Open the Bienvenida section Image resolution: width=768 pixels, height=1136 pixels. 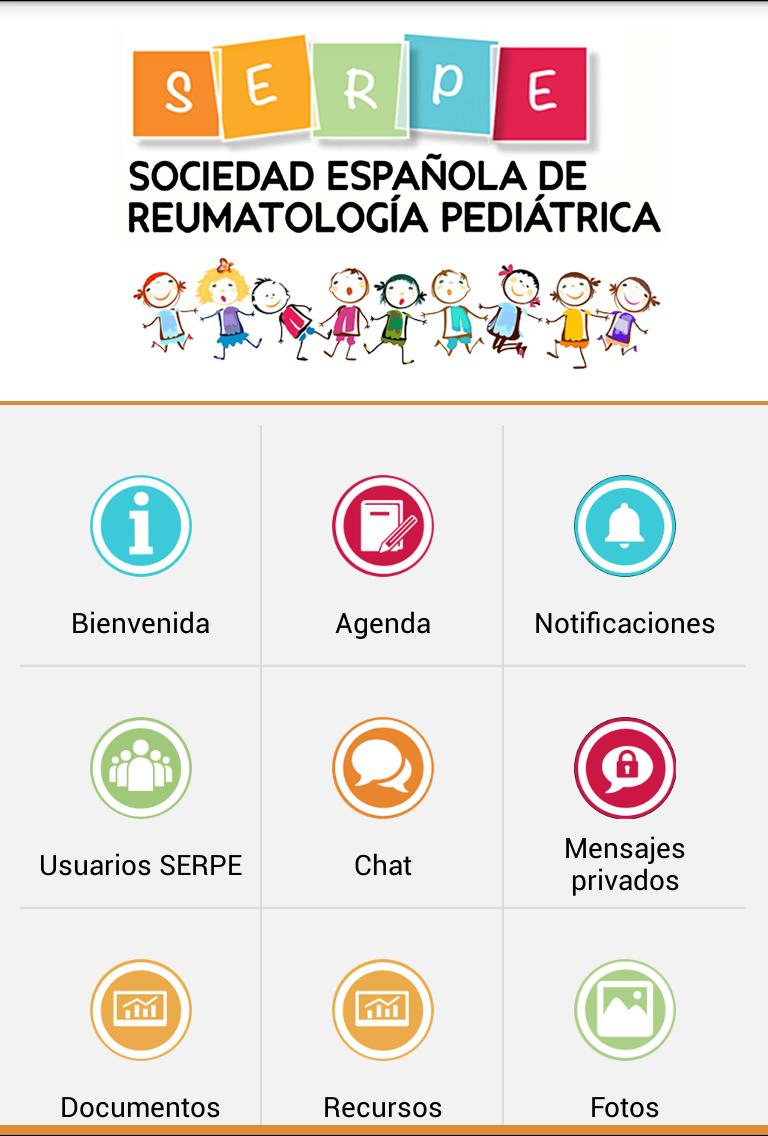point(141,527)
